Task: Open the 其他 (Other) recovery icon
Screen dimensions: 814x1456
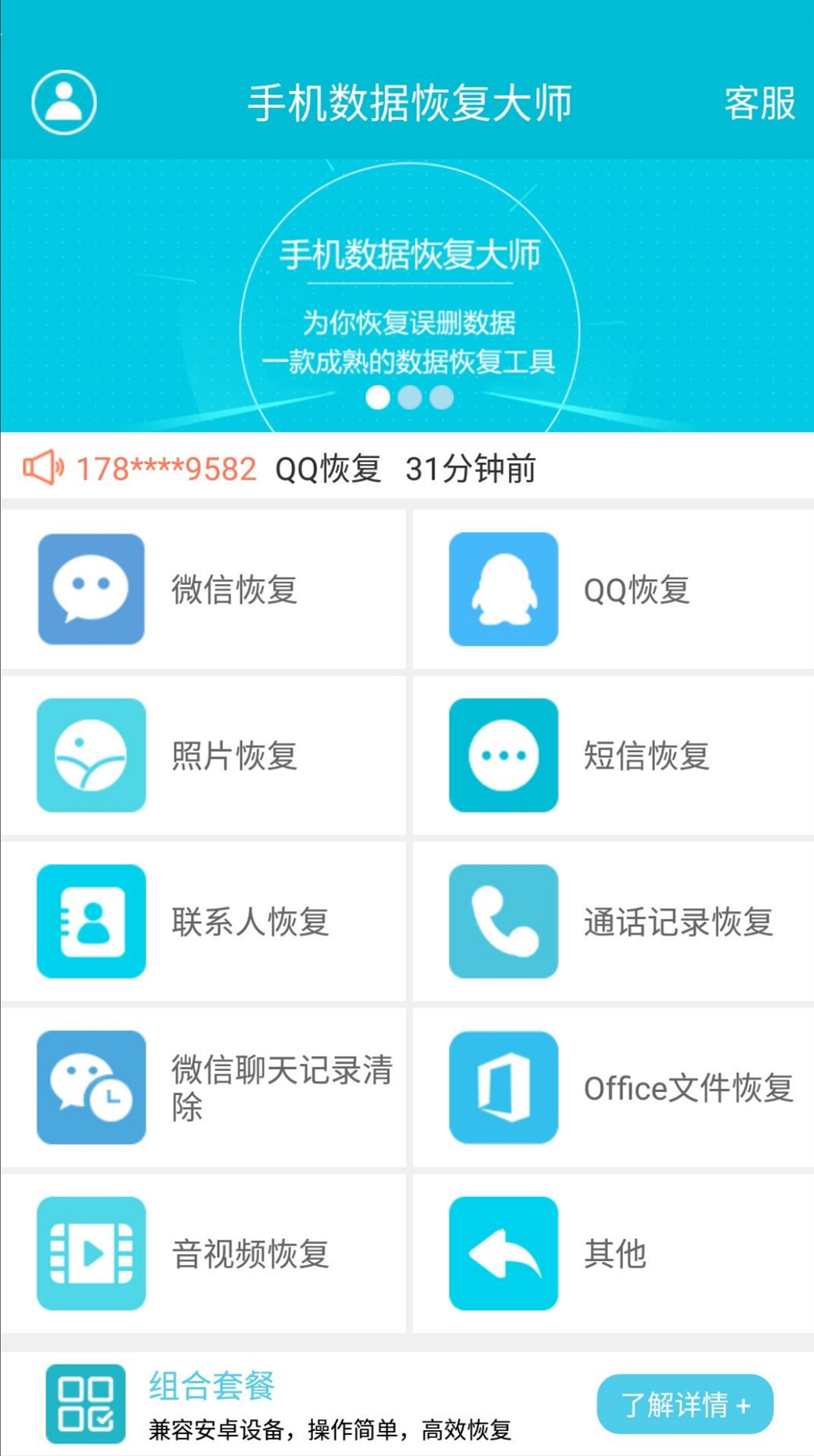Action: 503,1254
